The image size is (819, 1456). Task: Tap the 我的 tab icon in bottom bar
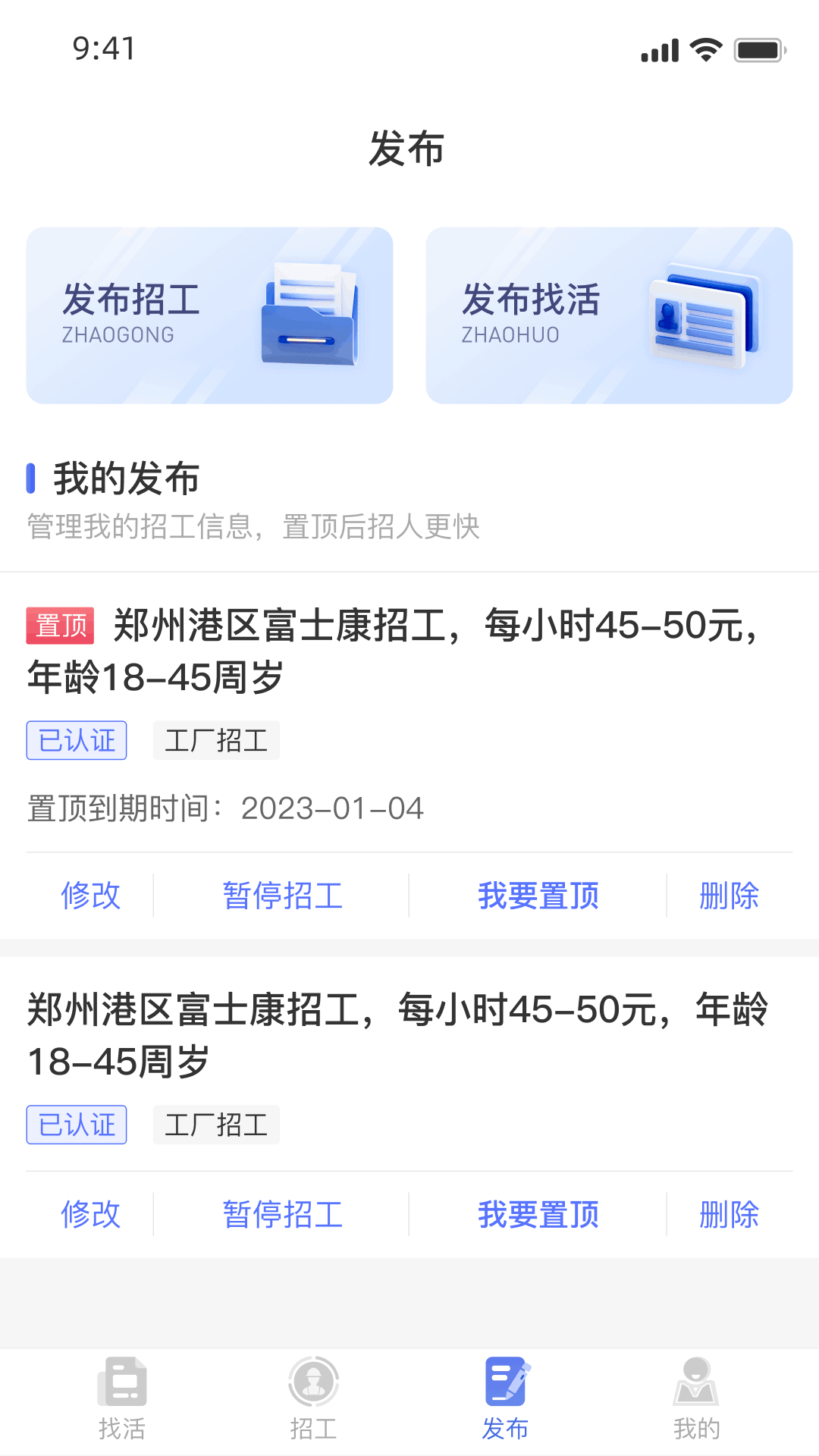pos(695,1382)
